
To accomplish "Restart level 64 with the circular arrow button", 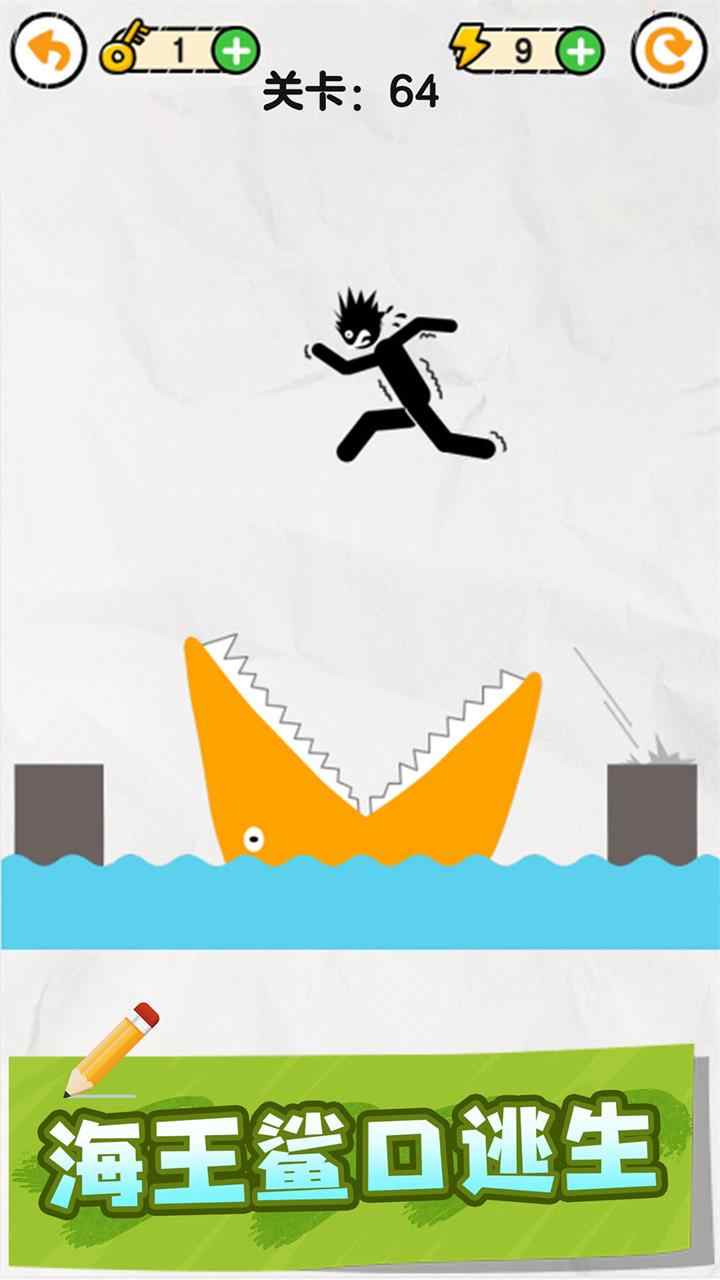I will click(x=669, y=50).
